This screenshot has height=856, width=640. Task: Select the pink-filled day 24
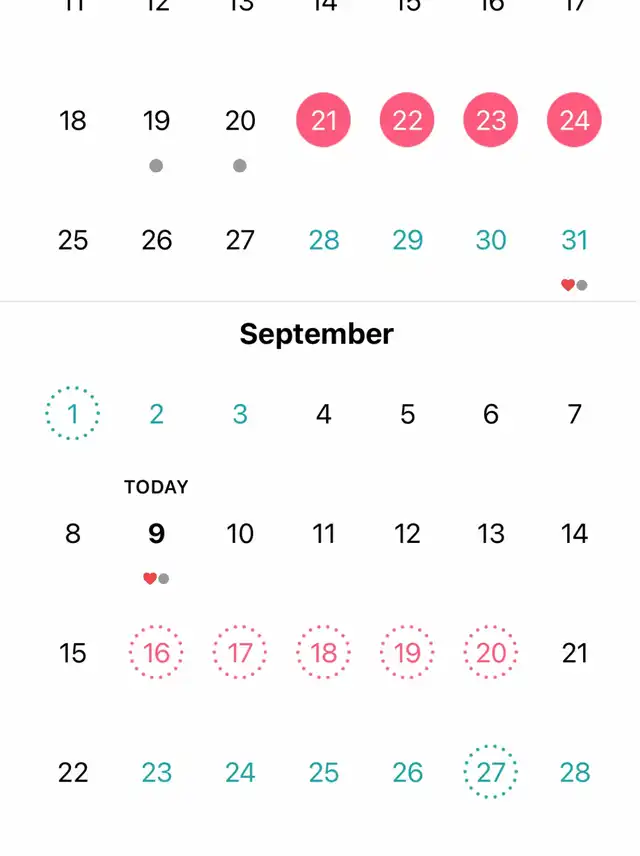574,121
